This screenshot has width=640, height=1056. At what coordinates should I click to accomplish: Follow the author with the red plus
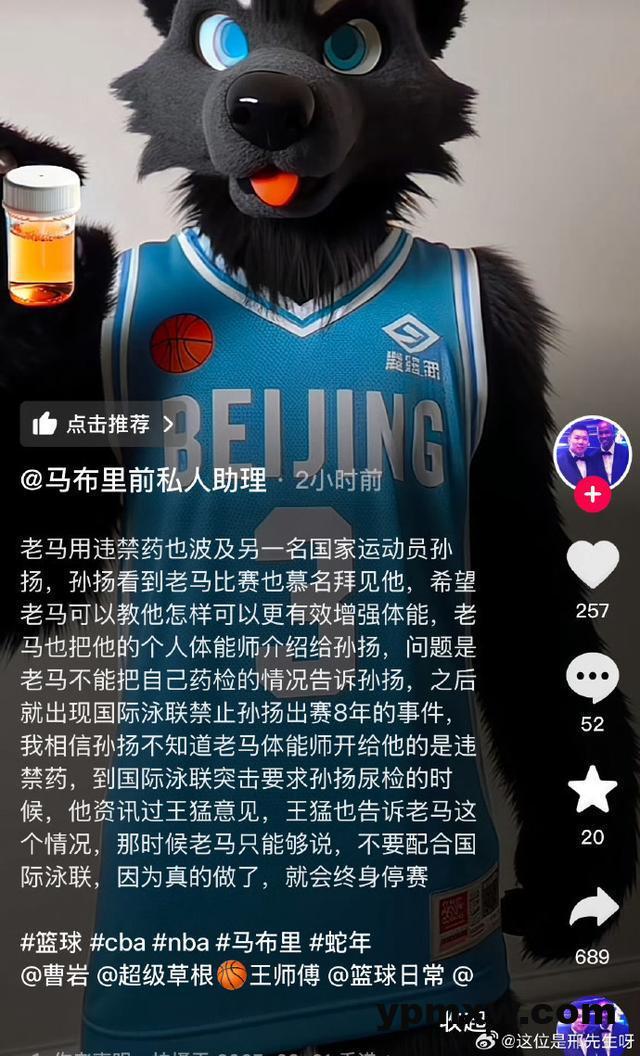(592, 494)
